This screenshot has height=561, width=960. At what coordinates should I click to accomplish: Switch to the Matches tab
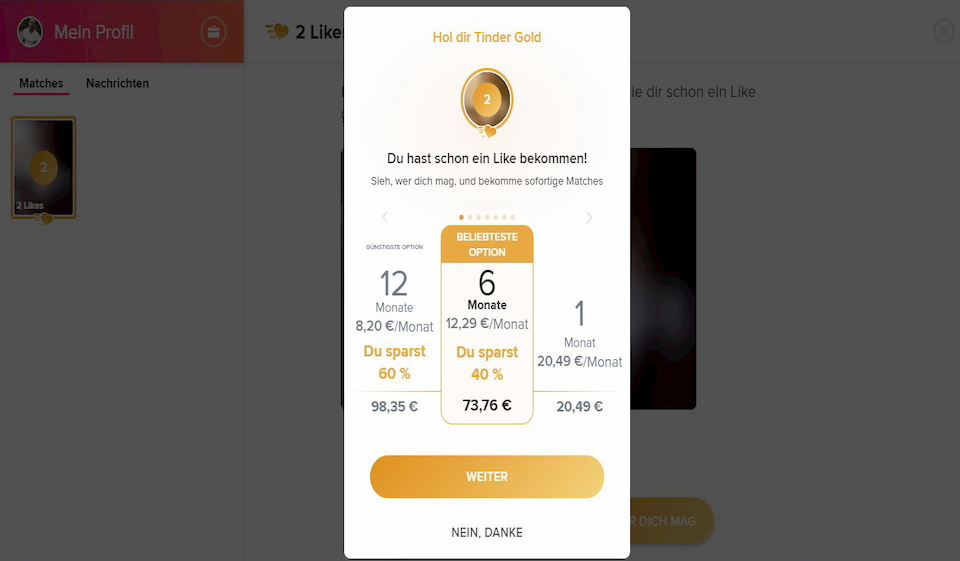tap(41, 84)
